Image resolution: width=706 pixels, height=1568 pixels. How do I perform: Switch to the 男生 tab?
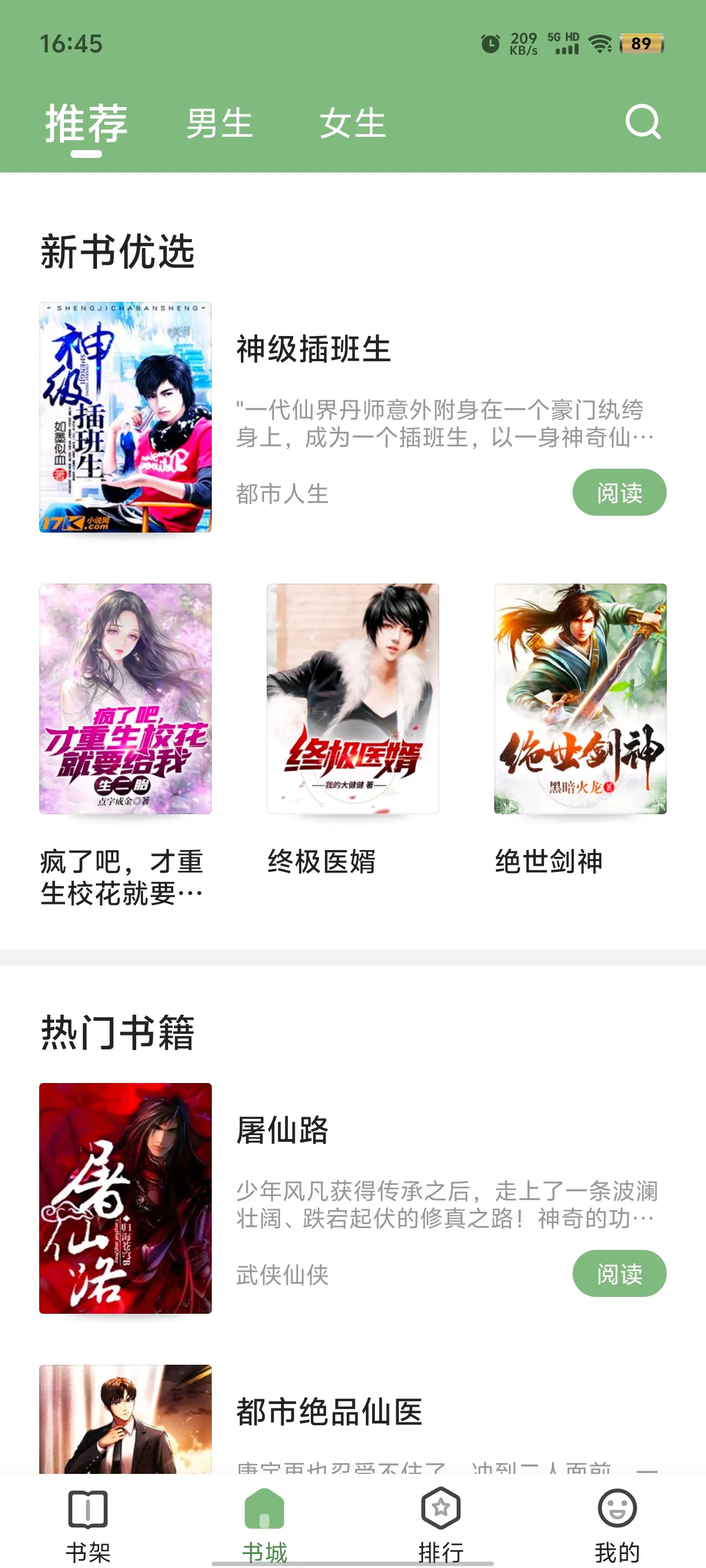click(219, 124)
